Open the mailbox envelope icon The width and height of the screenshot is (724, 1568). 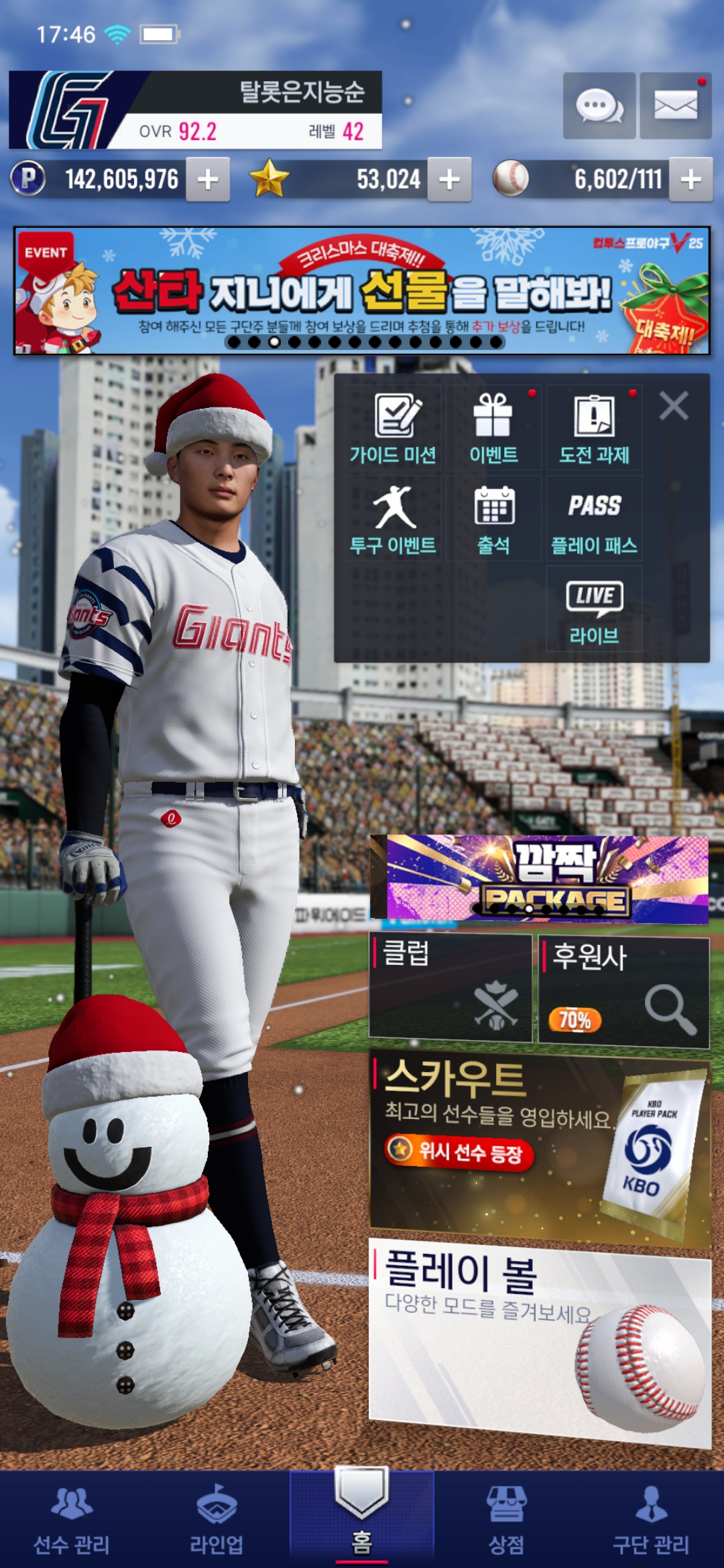(x=675, y=107)
